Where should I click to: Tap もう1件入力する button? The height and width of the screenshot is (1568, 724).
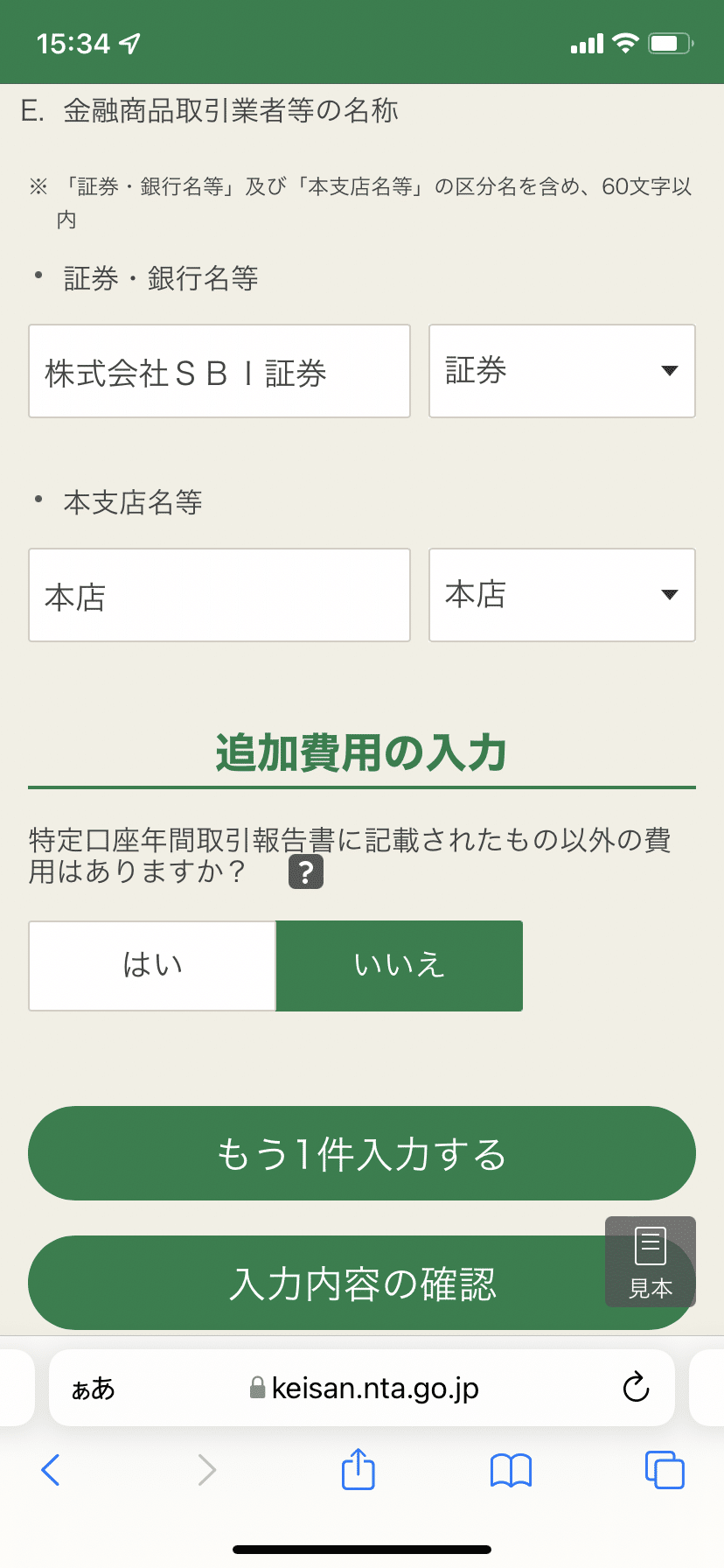(362, 1153)
